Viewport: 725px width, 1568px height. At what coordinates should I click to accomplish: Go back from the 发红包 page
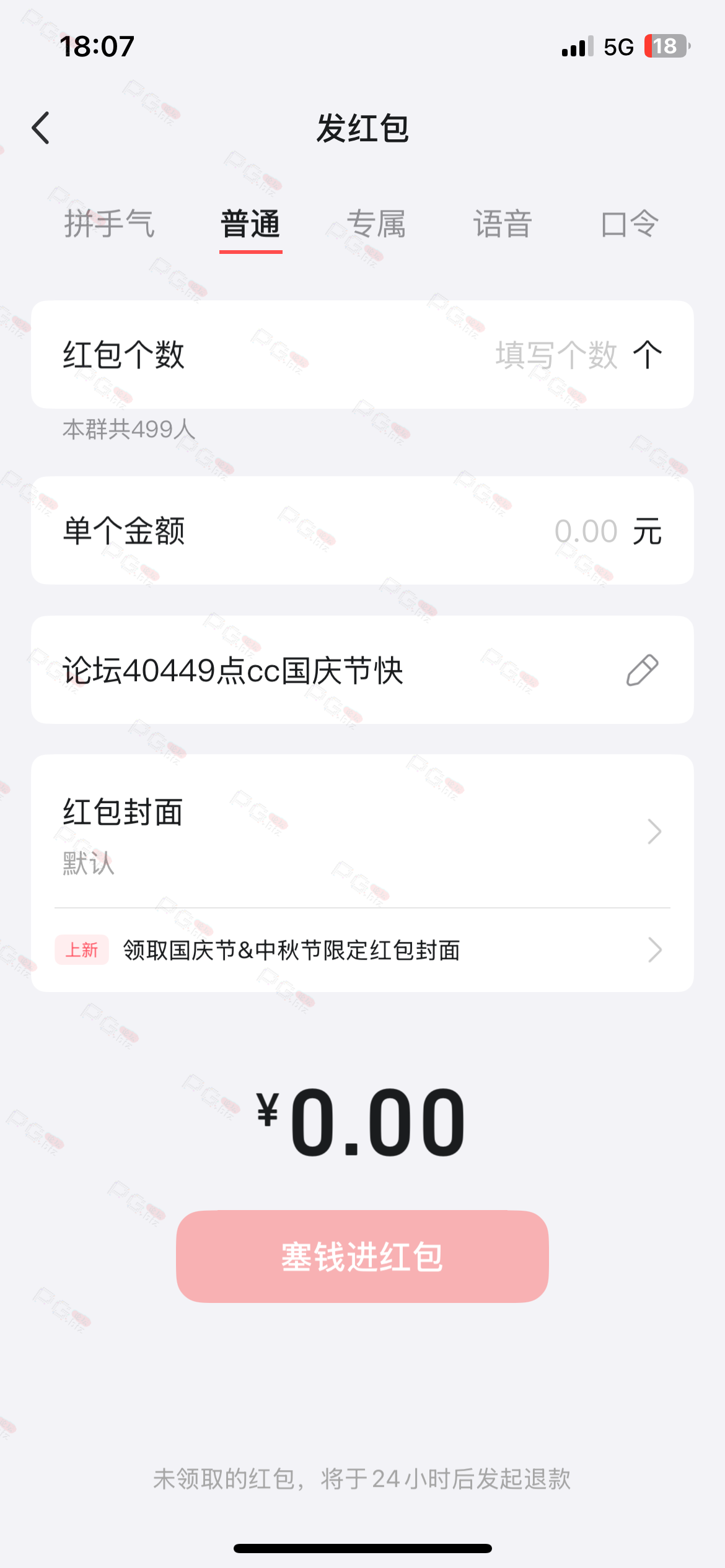tap(41, 128)
